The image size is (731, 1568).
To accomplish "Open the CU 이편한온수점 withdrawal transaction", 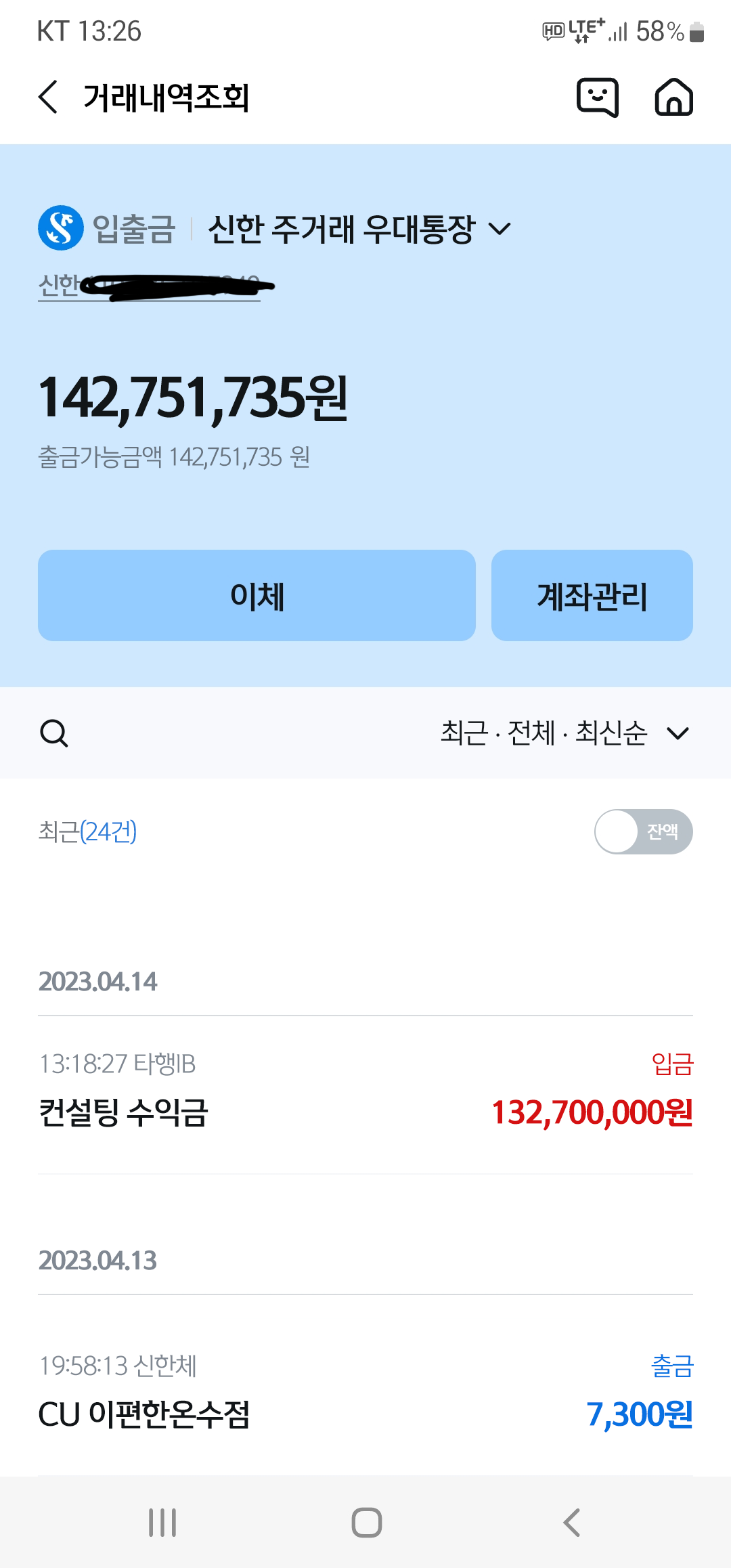I will click(x=365, y=1395).
